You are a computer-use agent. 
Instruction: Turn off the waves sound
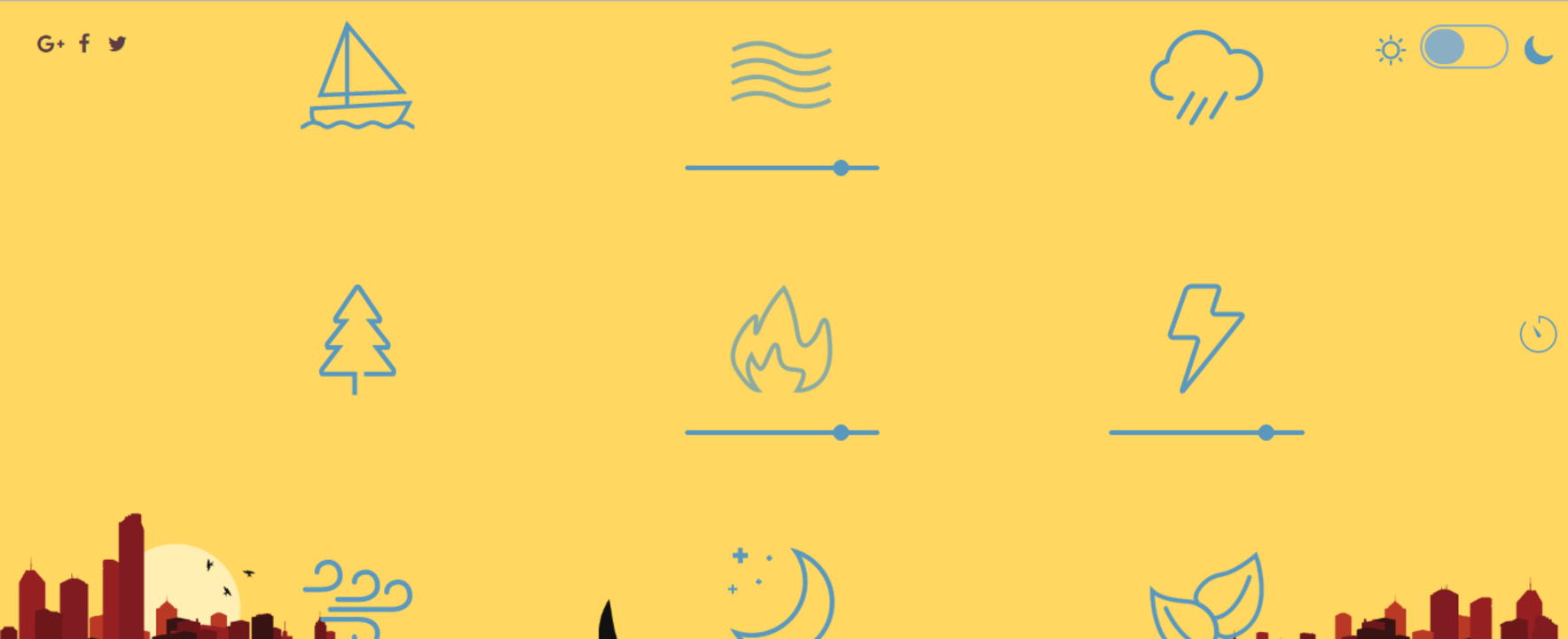tap(781, 75)
